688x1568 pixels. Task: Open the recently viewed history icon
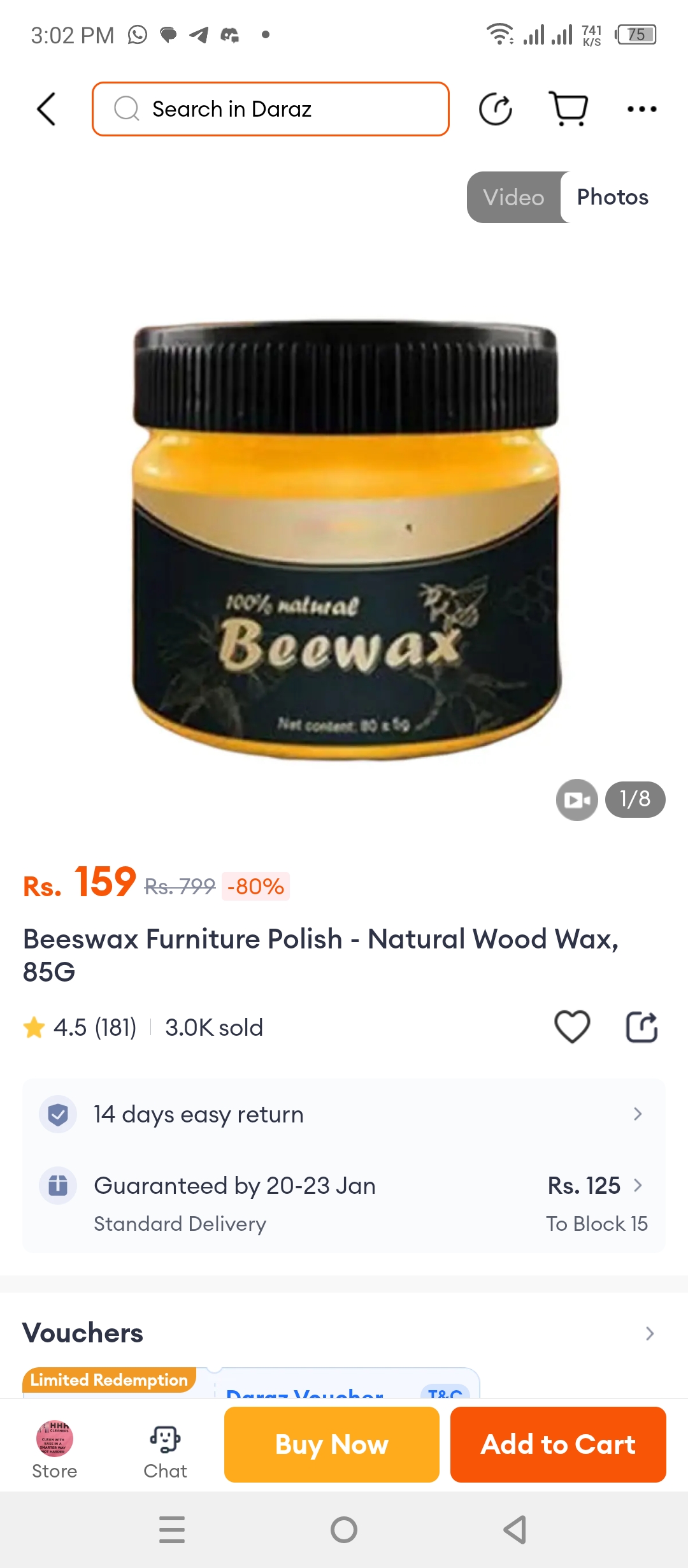click(x=496, y=109)
